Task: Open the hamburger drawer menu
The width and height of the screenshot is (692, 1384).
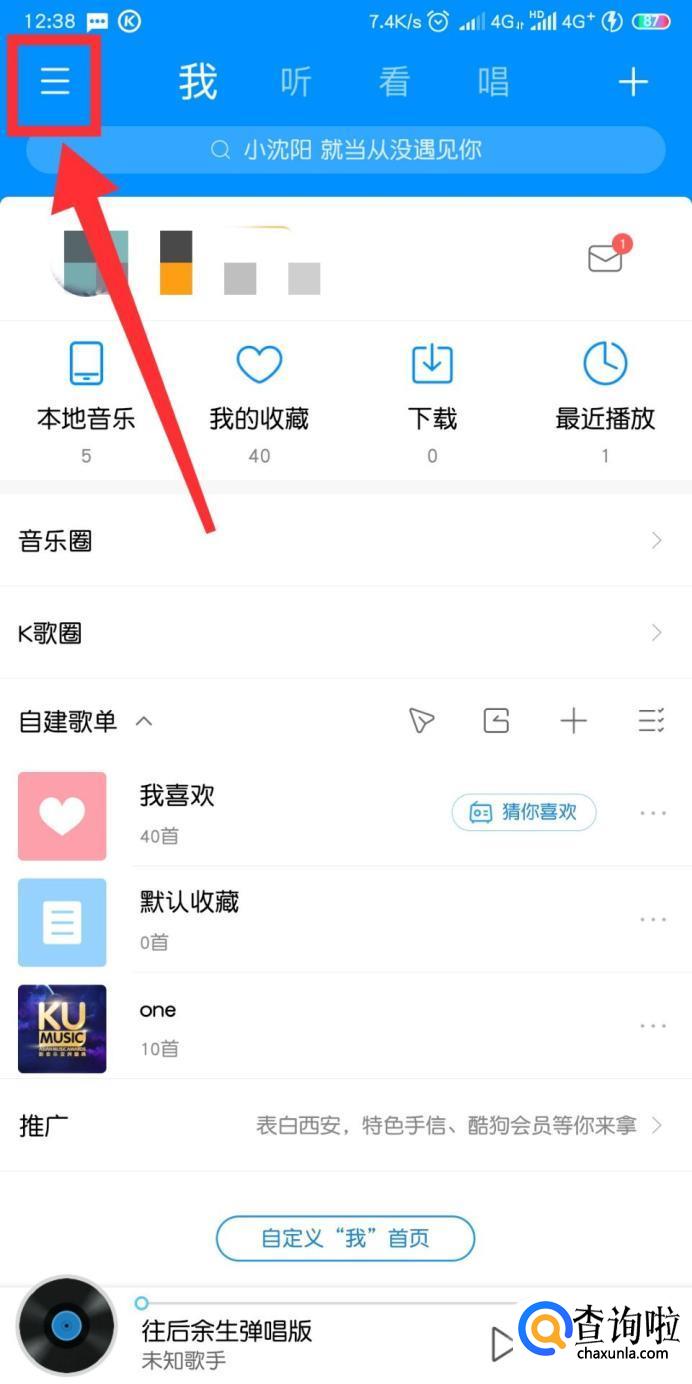Action: click(x=55, y=82)
